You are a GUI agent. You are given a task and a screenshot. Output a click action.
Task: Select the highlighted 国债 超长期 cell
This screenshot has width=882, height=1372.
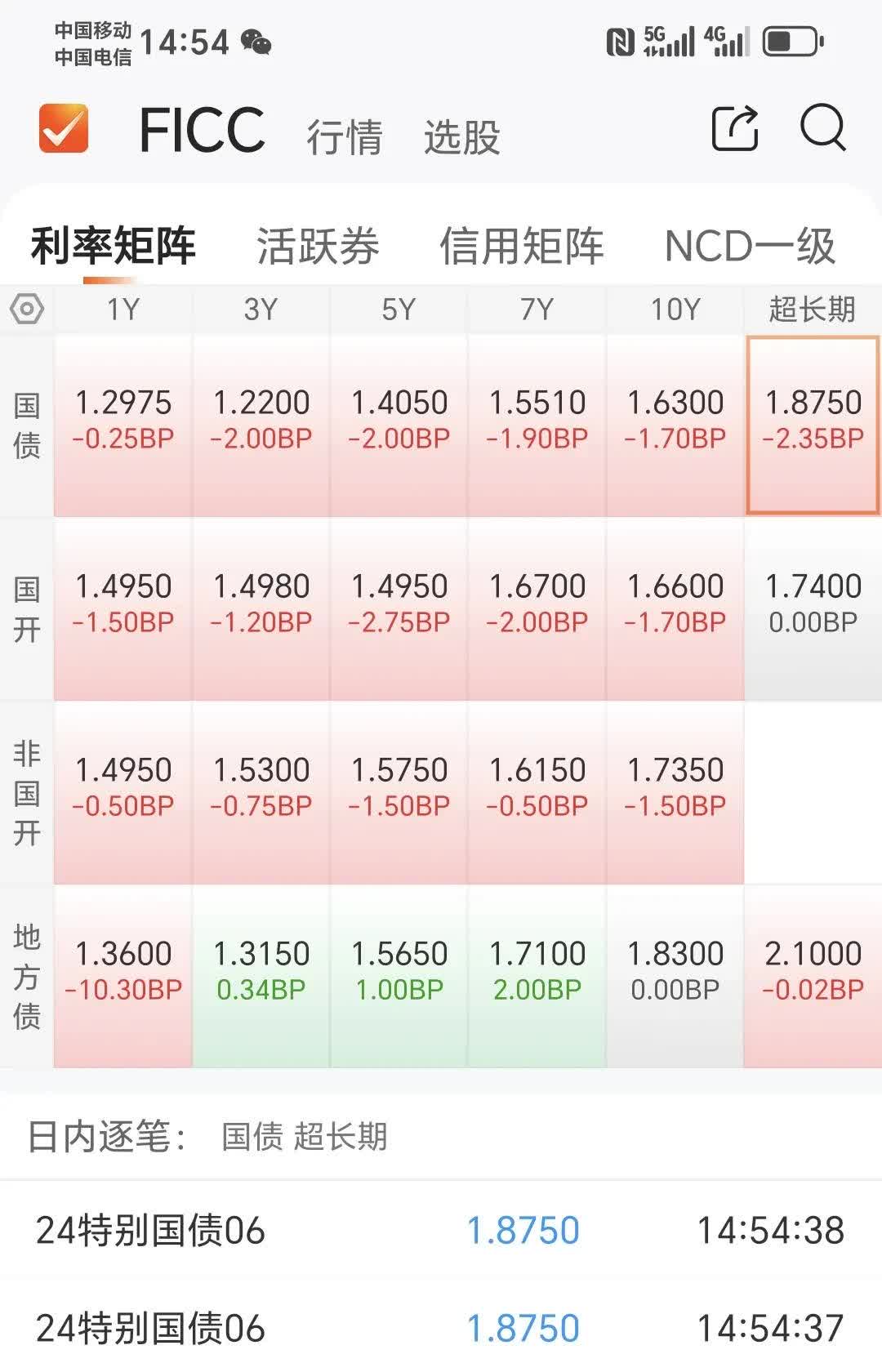[812, 421]
